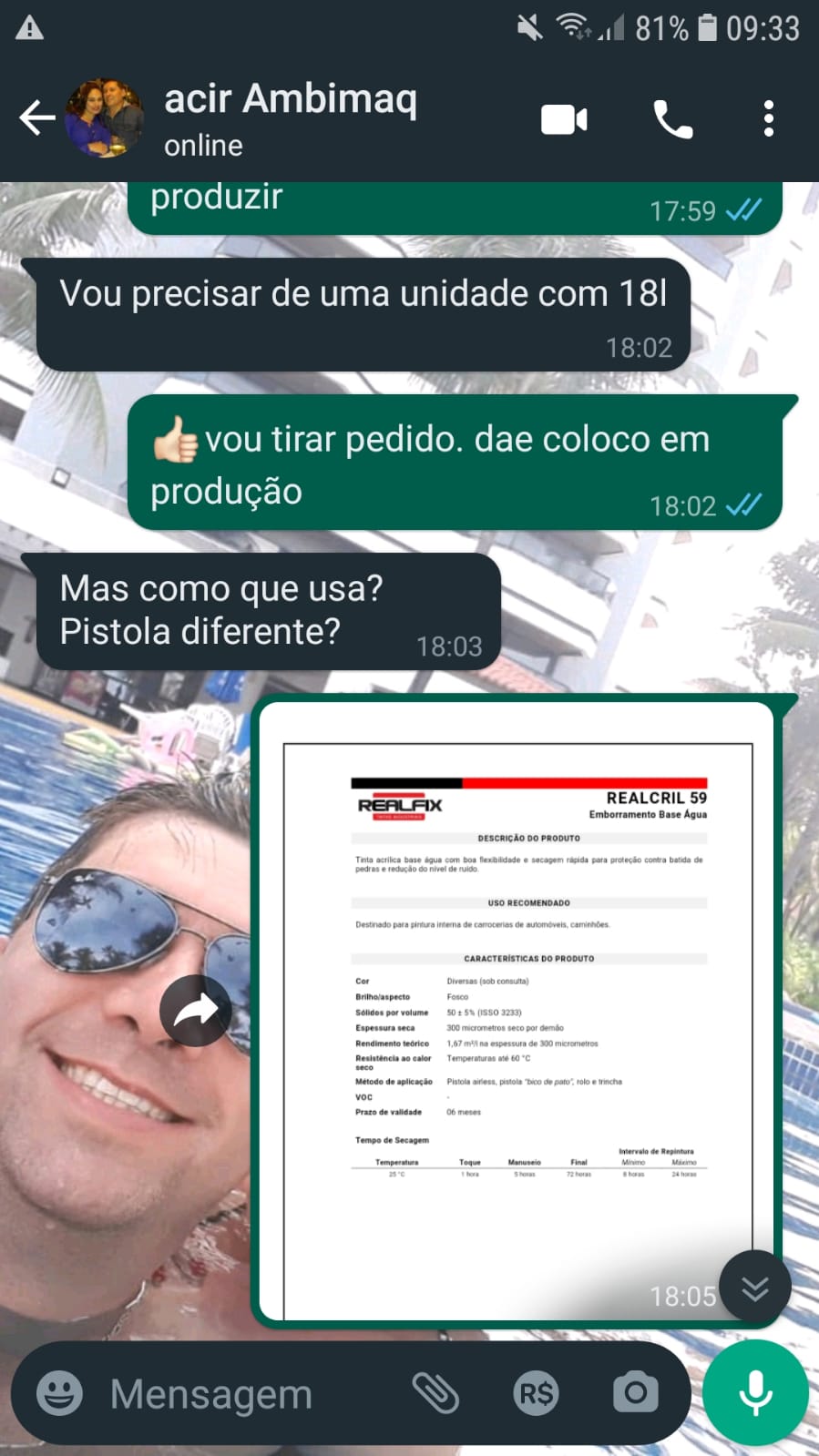Open the attachment paperclip menu

coord(435,1393)
